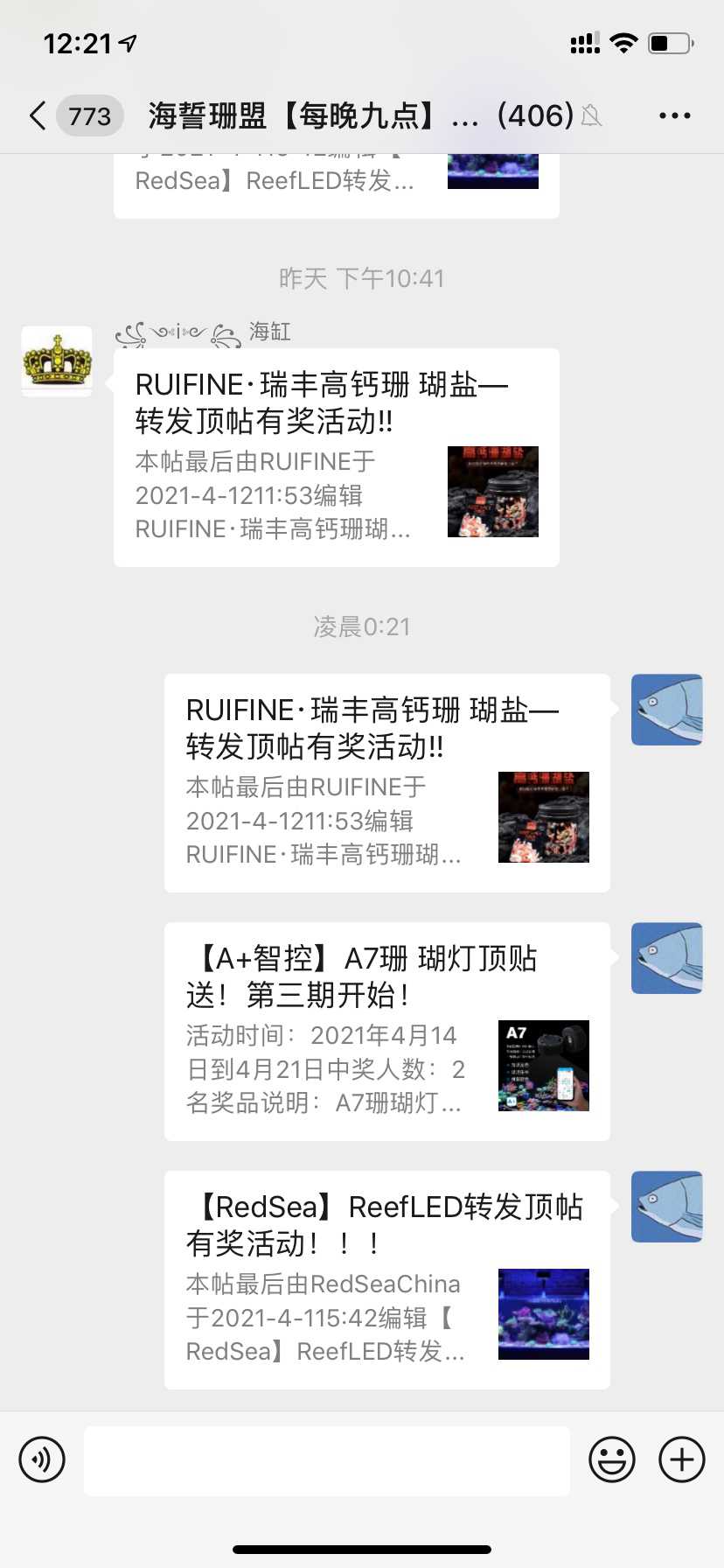The image size is (724, 1568).
Task: Open the sent RedSea ReefLED activity card
Action: pyautogui.click(x=386, y=1280)
